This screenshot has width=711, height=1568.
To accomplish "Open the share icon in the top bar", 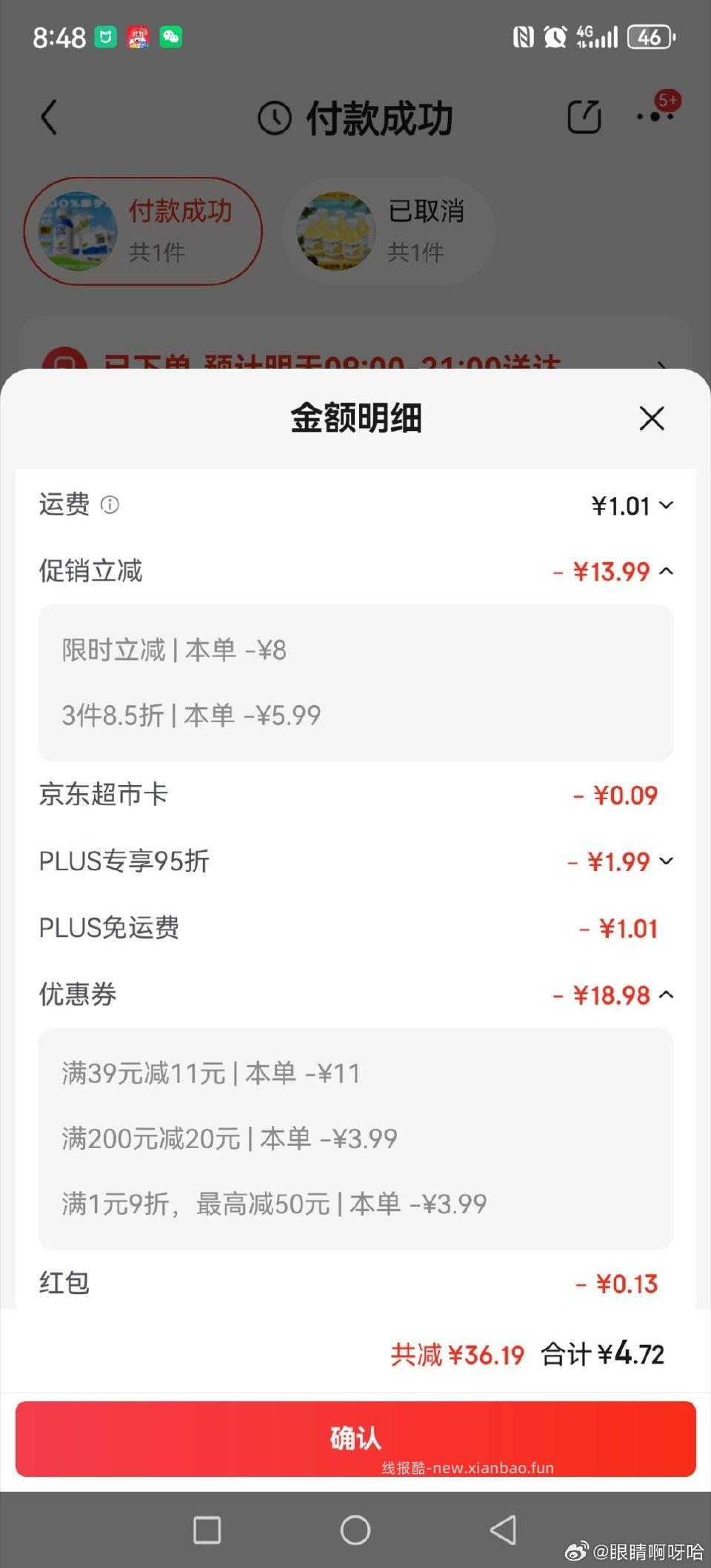I will pos(584,116).
